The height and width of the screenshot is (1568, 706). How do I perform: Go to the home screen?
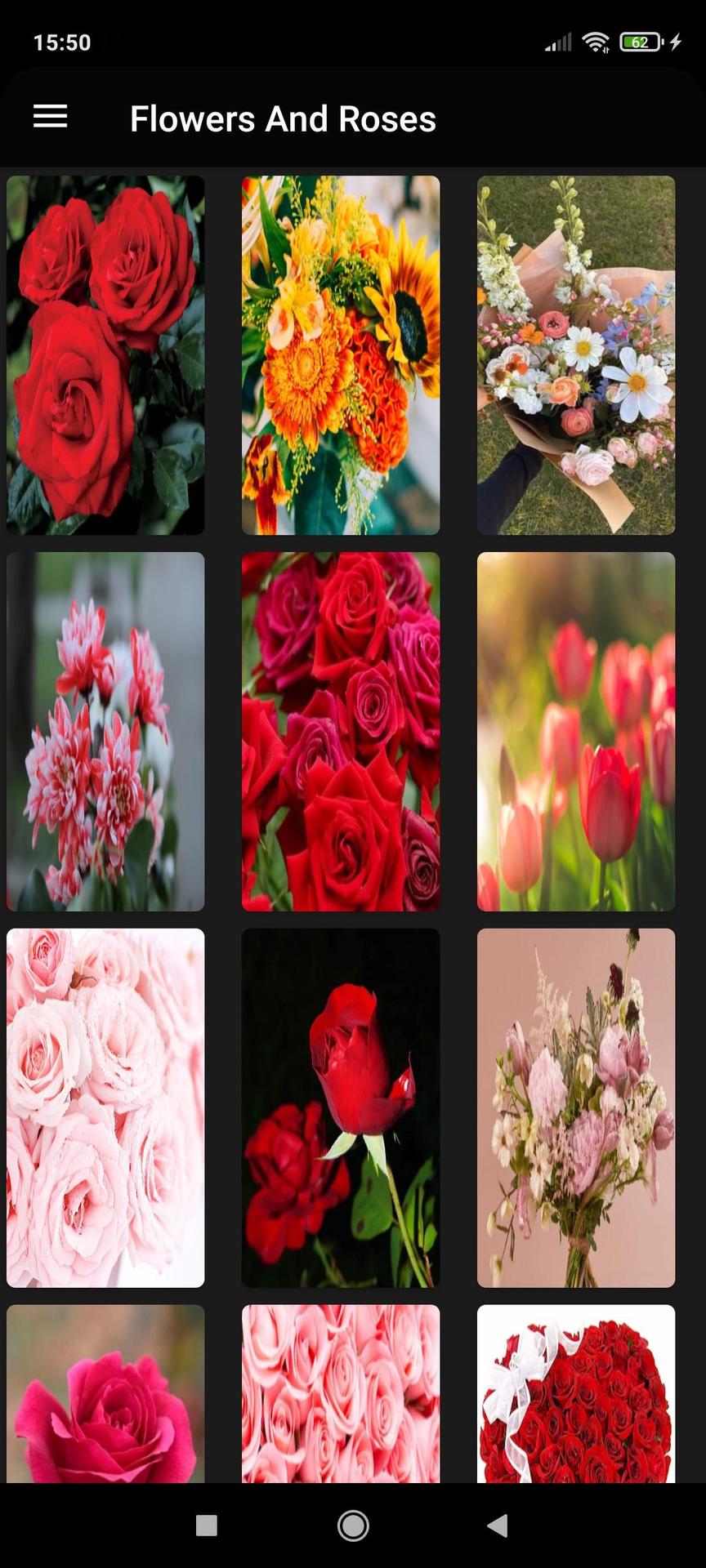coord(353,1525)
